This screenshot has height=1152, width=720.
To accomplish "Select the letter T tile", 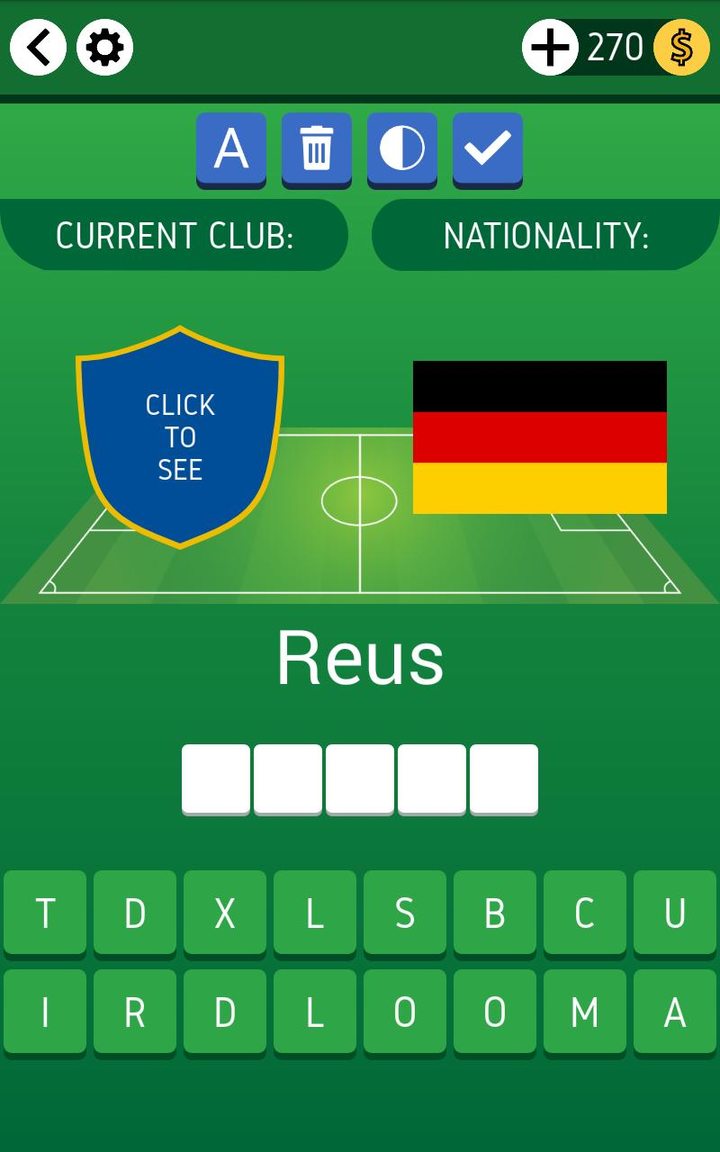I will coord(45,912).
